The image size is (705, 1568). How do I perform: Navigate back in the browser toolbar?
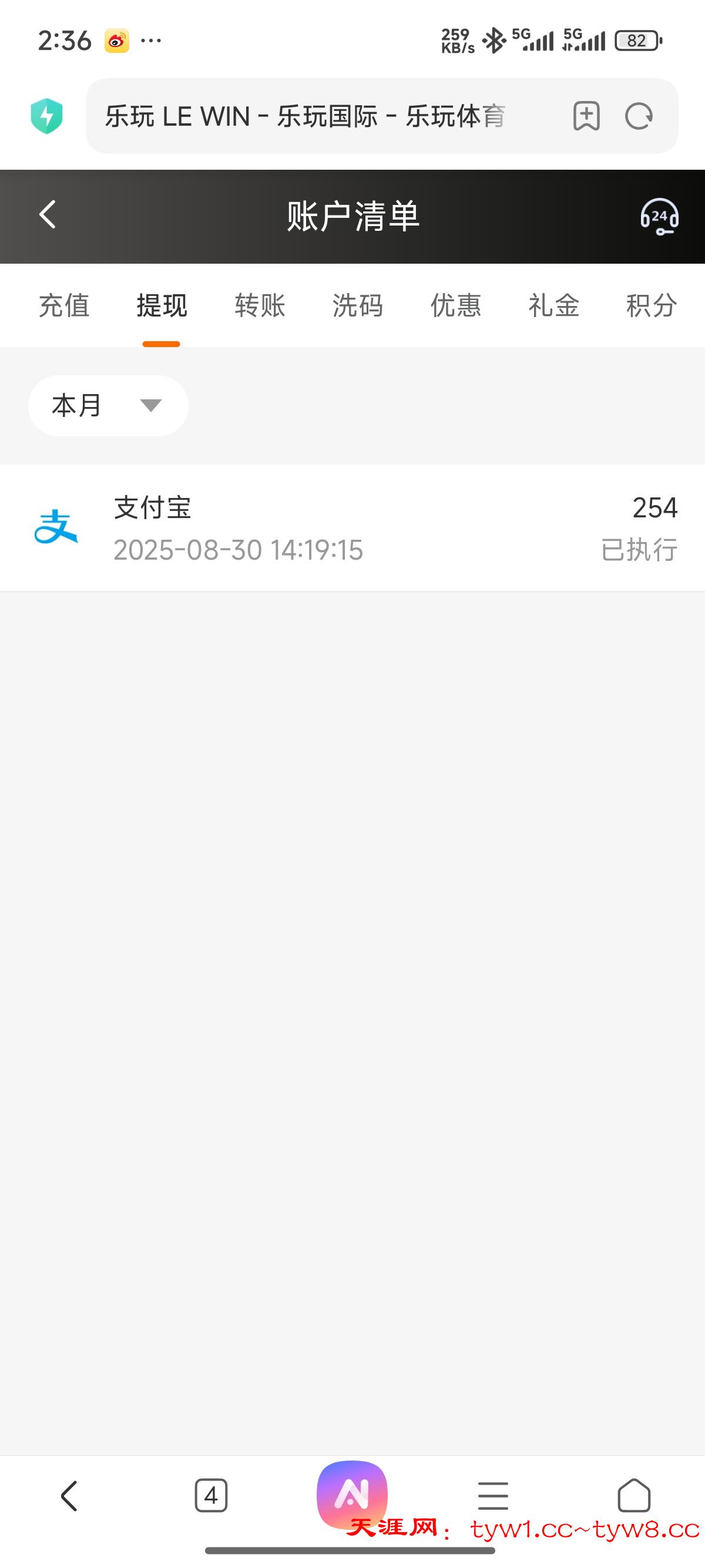point(69,1496)
